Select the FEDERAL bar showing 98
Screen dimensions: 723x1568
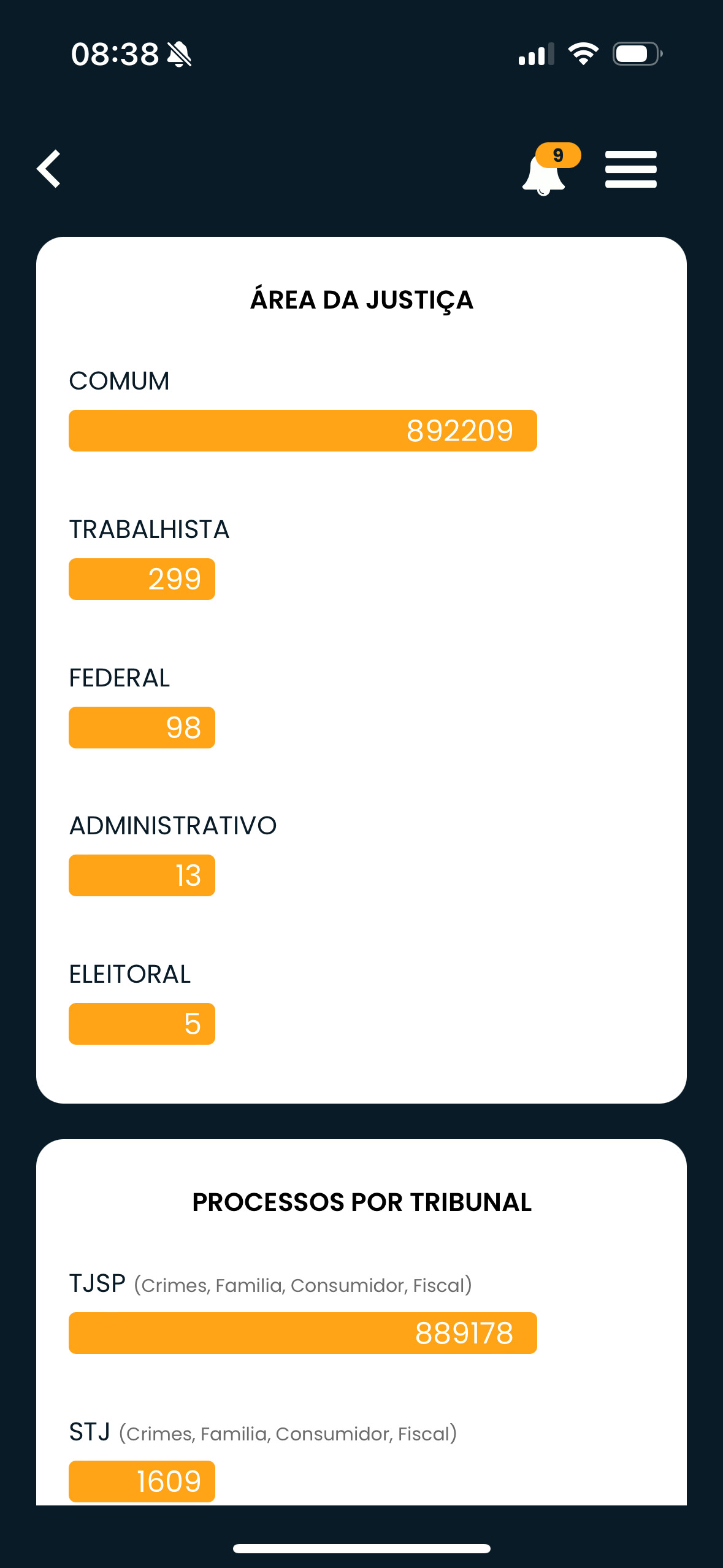pos(141,728)
